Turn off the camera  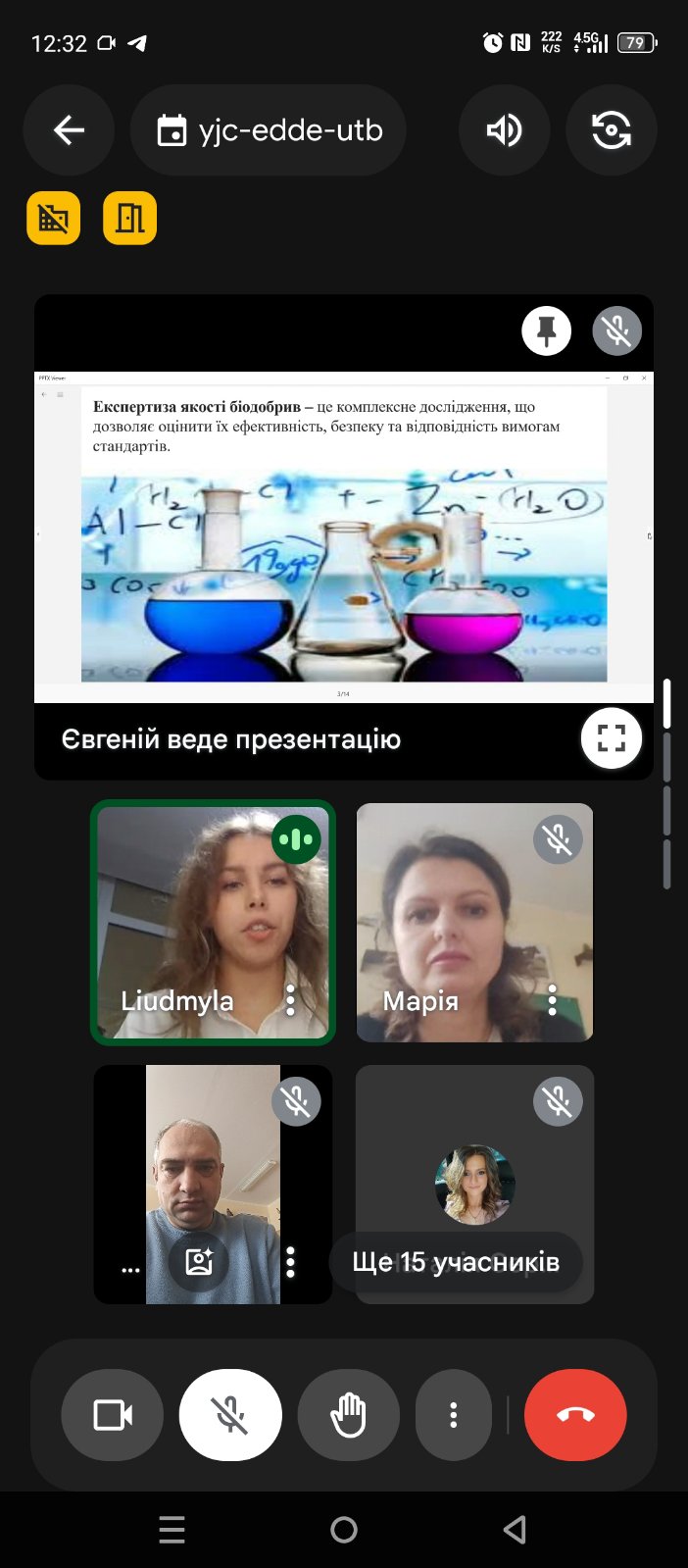click(x=113, y=1415)
